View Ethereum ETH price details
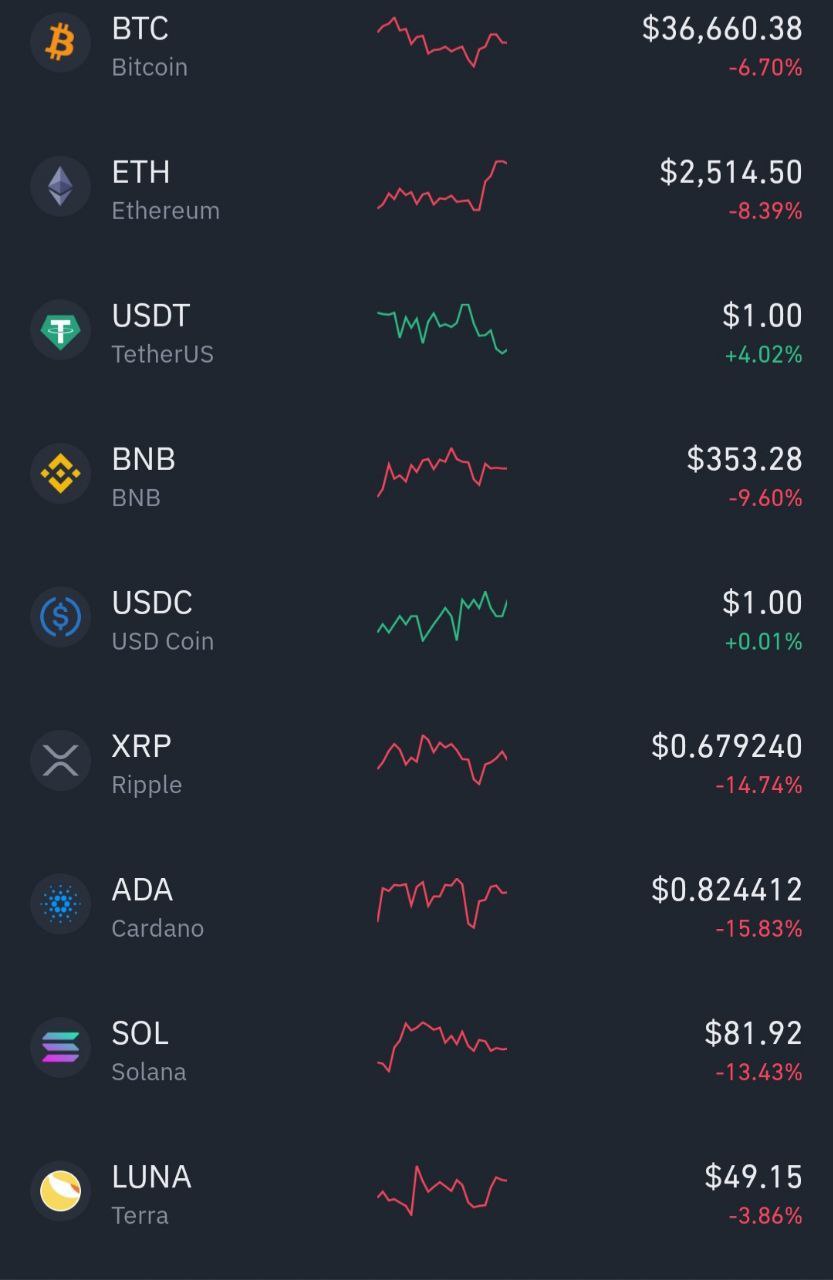Screen dimensions: 833x1280 [x=416, y=189]
